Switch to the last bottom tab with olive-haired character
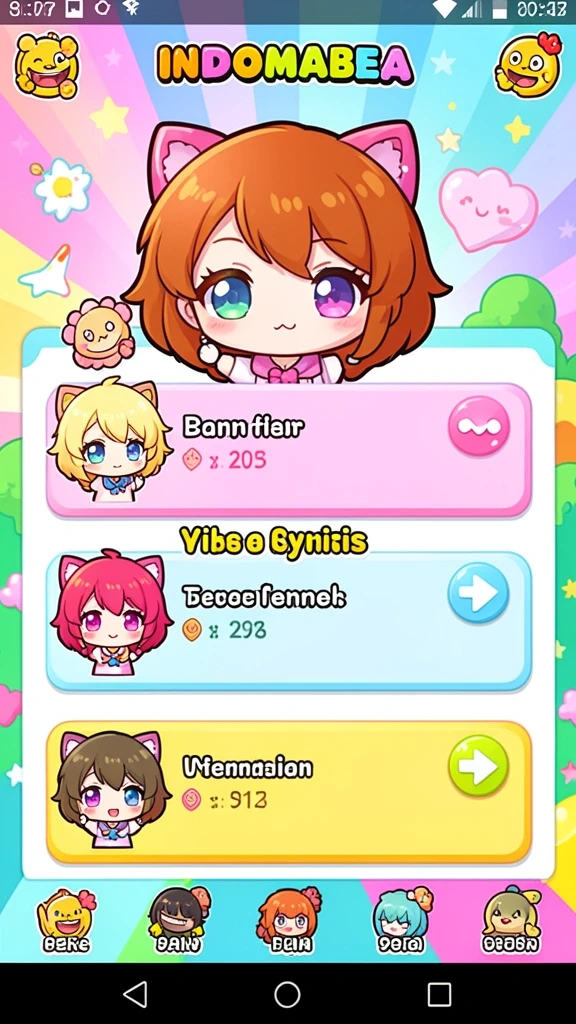 tap(511, 920)
